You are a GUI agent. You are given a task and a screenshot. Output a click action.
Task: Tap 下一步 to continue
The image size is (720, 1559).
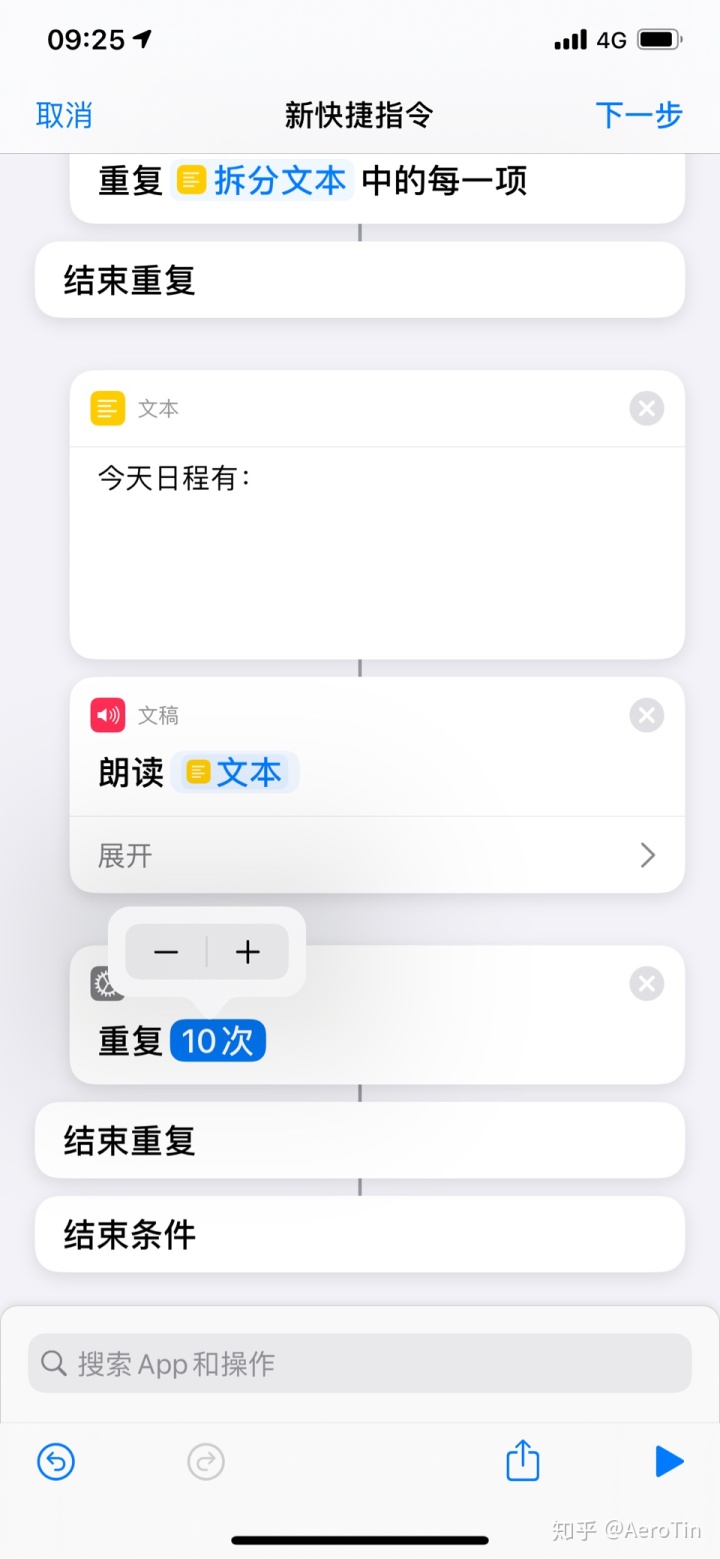pyautogui.click(x=638, y=115)
